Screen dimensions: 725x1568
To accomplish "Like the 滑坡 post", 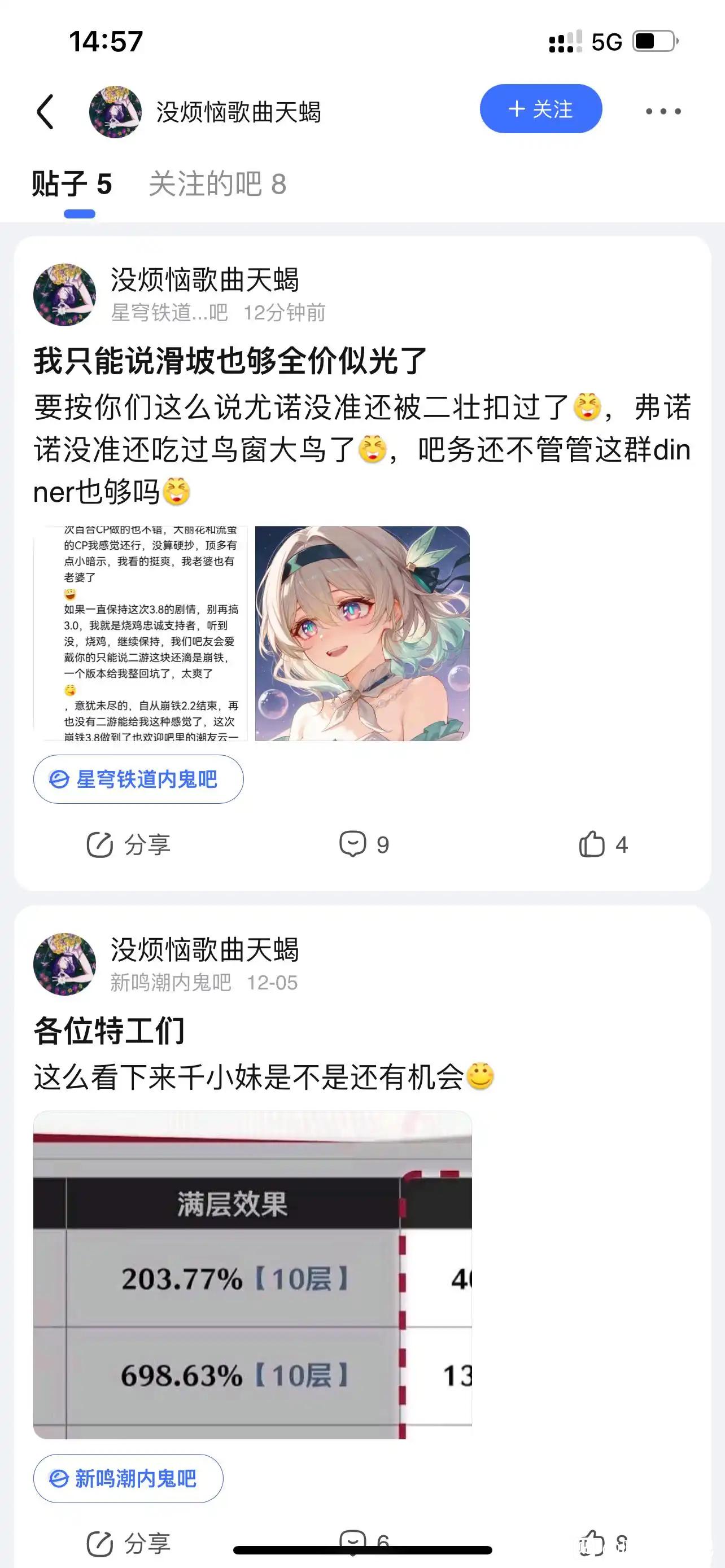I will pyautogui.click(x=602, y=845).
